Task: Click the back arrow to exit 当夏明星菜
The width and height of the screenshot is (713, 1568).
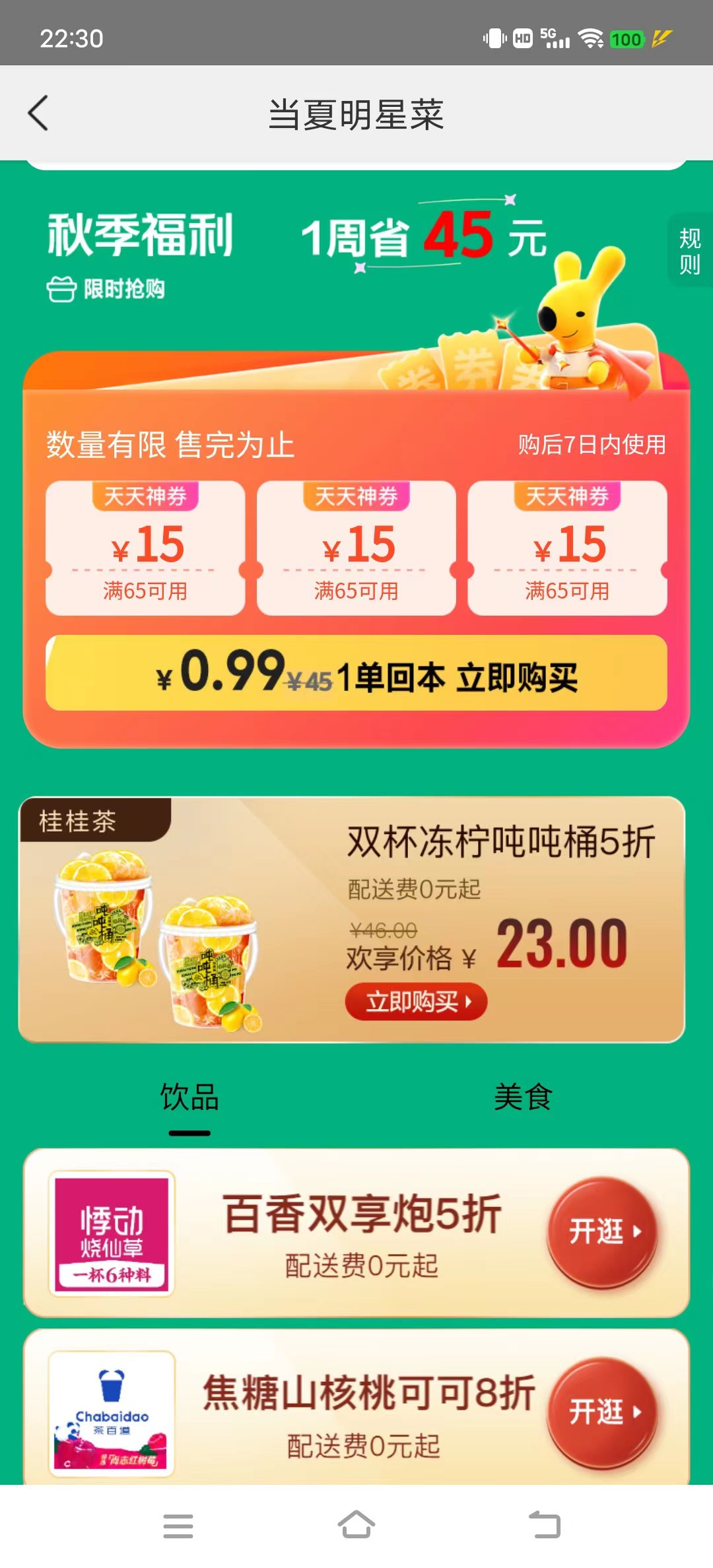Action: click(38, 112)
